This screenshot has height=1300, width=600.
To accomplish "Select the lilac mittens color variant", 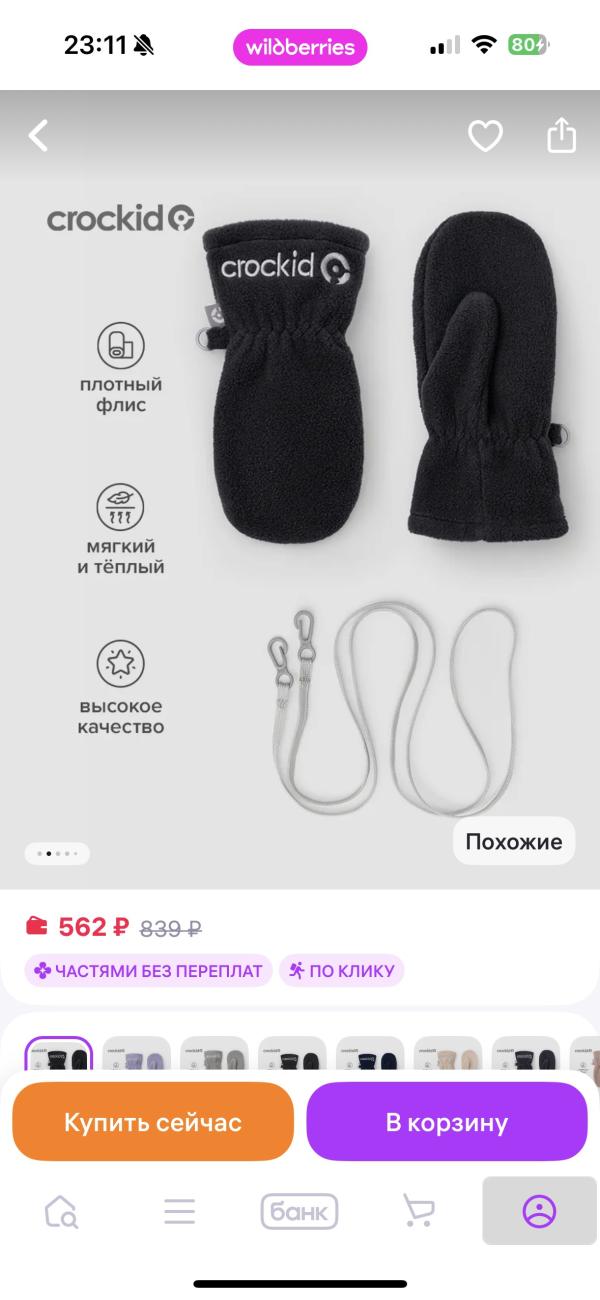I will coord(136,1054).
